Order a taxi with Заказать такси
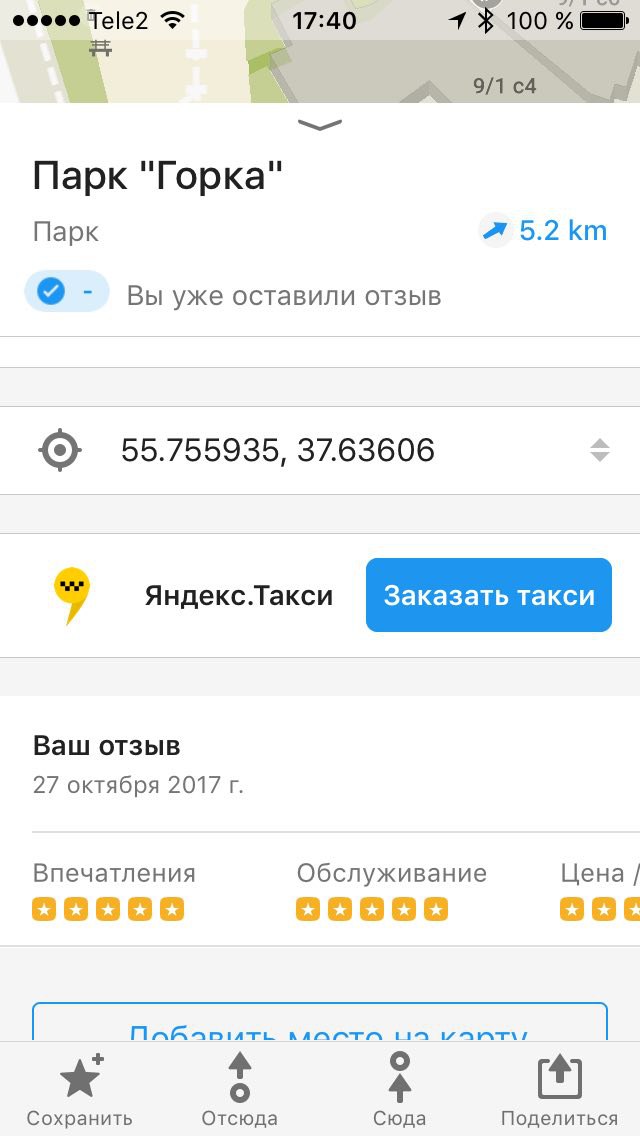The height and width of the screenshot is (1136, 640). 489,595
